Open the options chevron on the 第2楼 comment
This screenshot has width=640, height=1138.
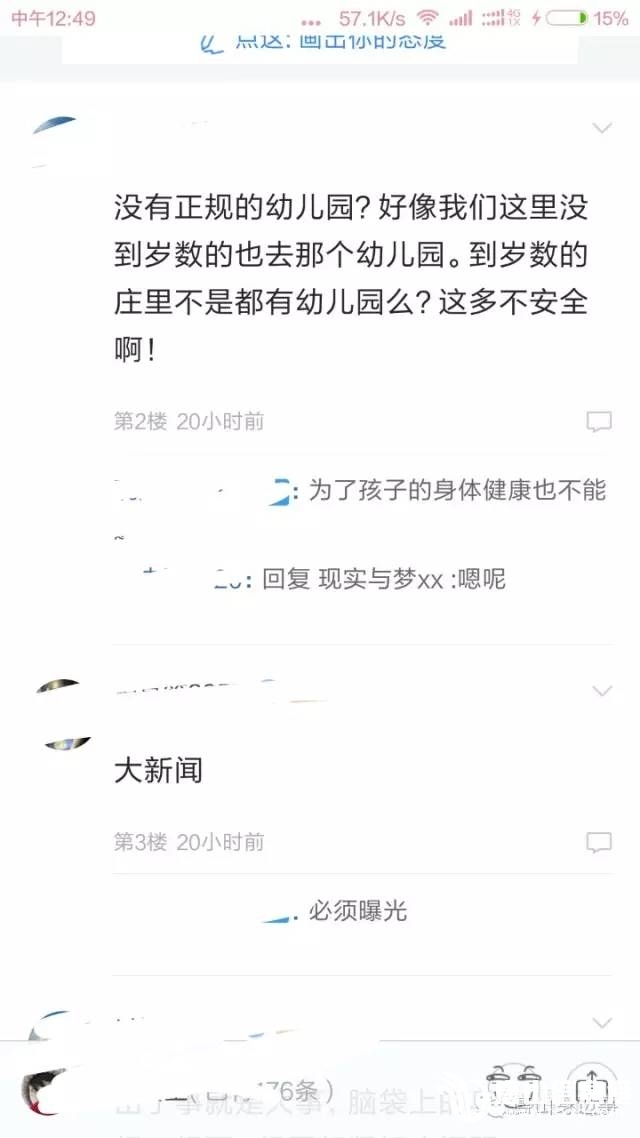[602, 128]
